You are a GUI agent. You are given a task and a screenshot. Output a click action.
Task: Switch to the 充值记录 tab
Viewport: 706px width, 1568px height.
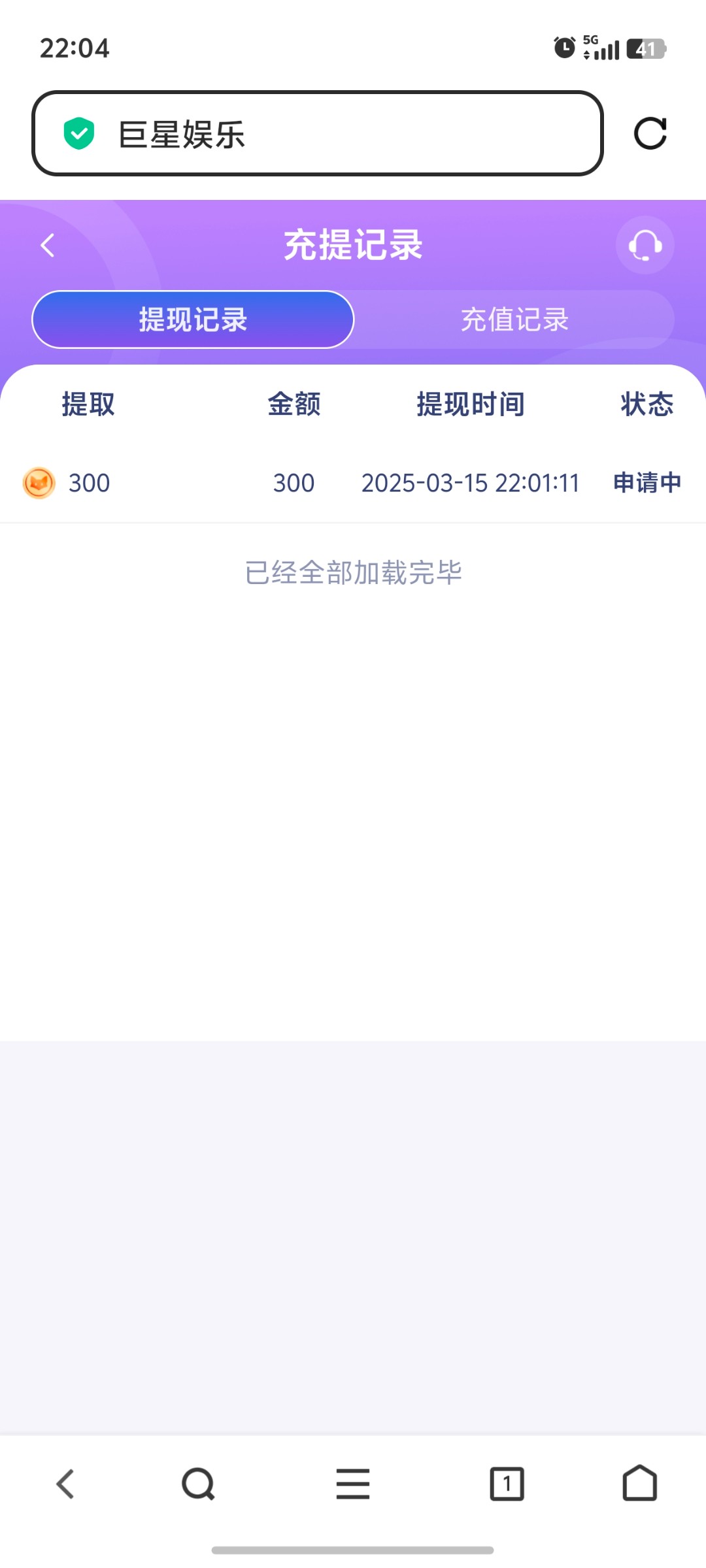514,319
